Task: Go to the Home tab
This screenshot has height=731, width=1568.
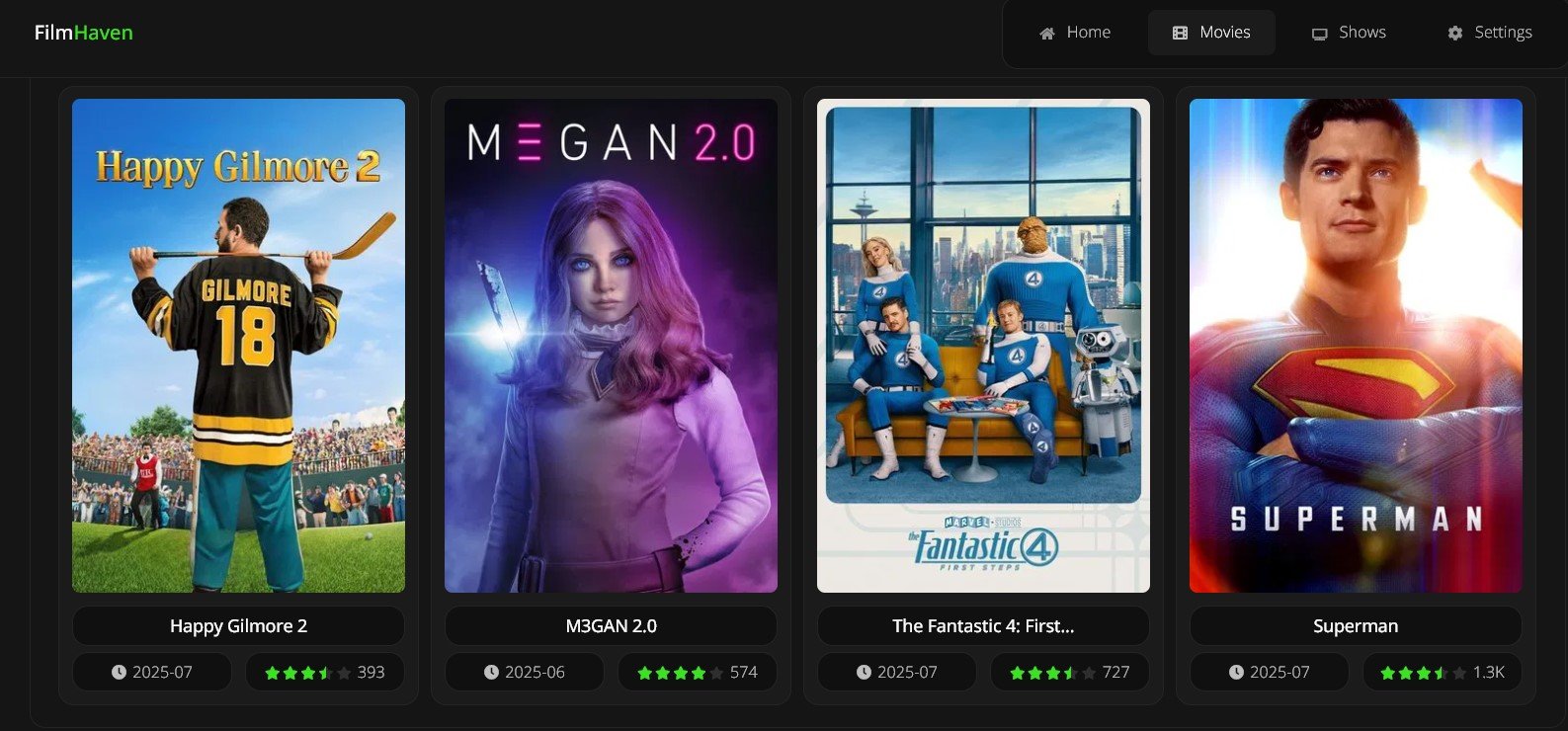Action: pos(1075,33)
